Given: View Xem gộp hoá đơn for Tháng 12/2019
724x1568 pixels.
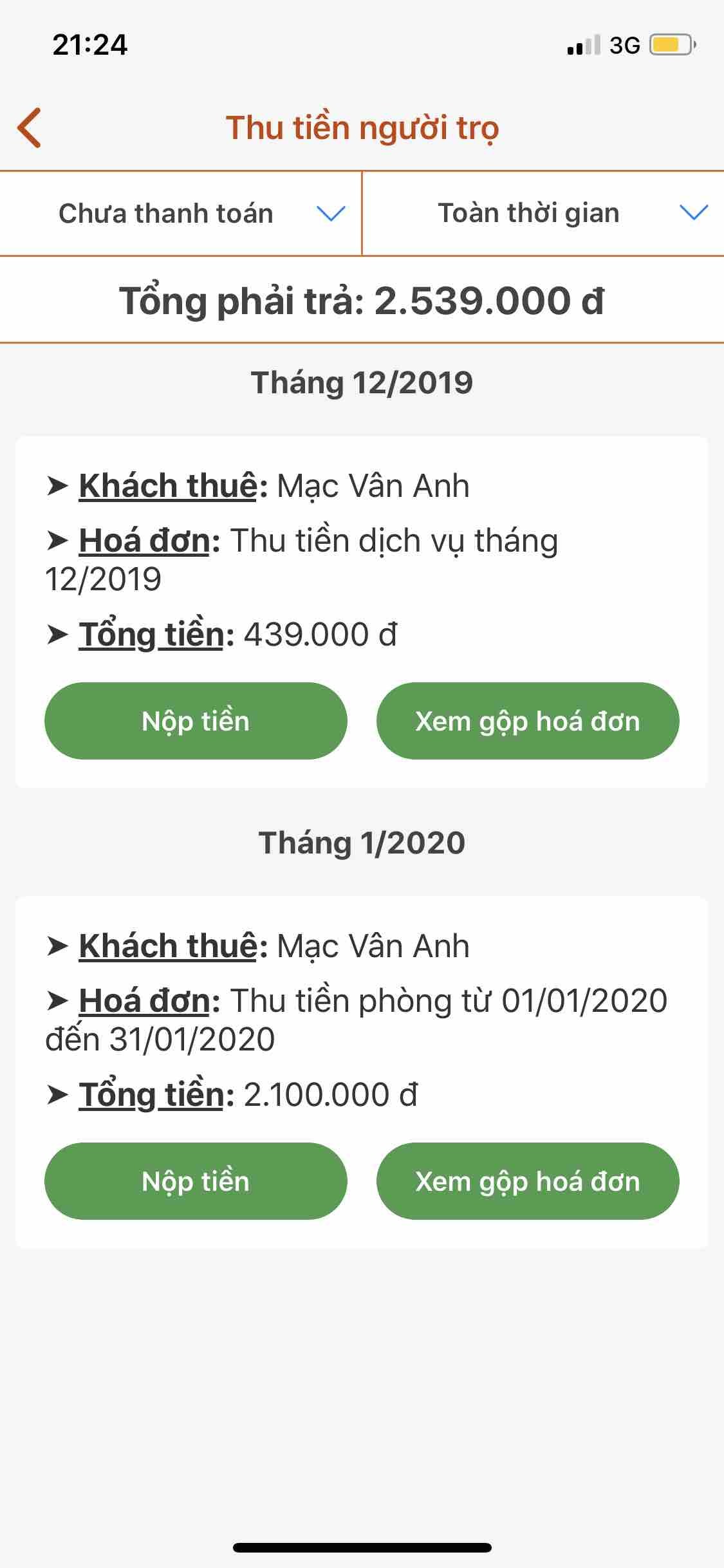Looking at the screenshot, I should 527,721.
